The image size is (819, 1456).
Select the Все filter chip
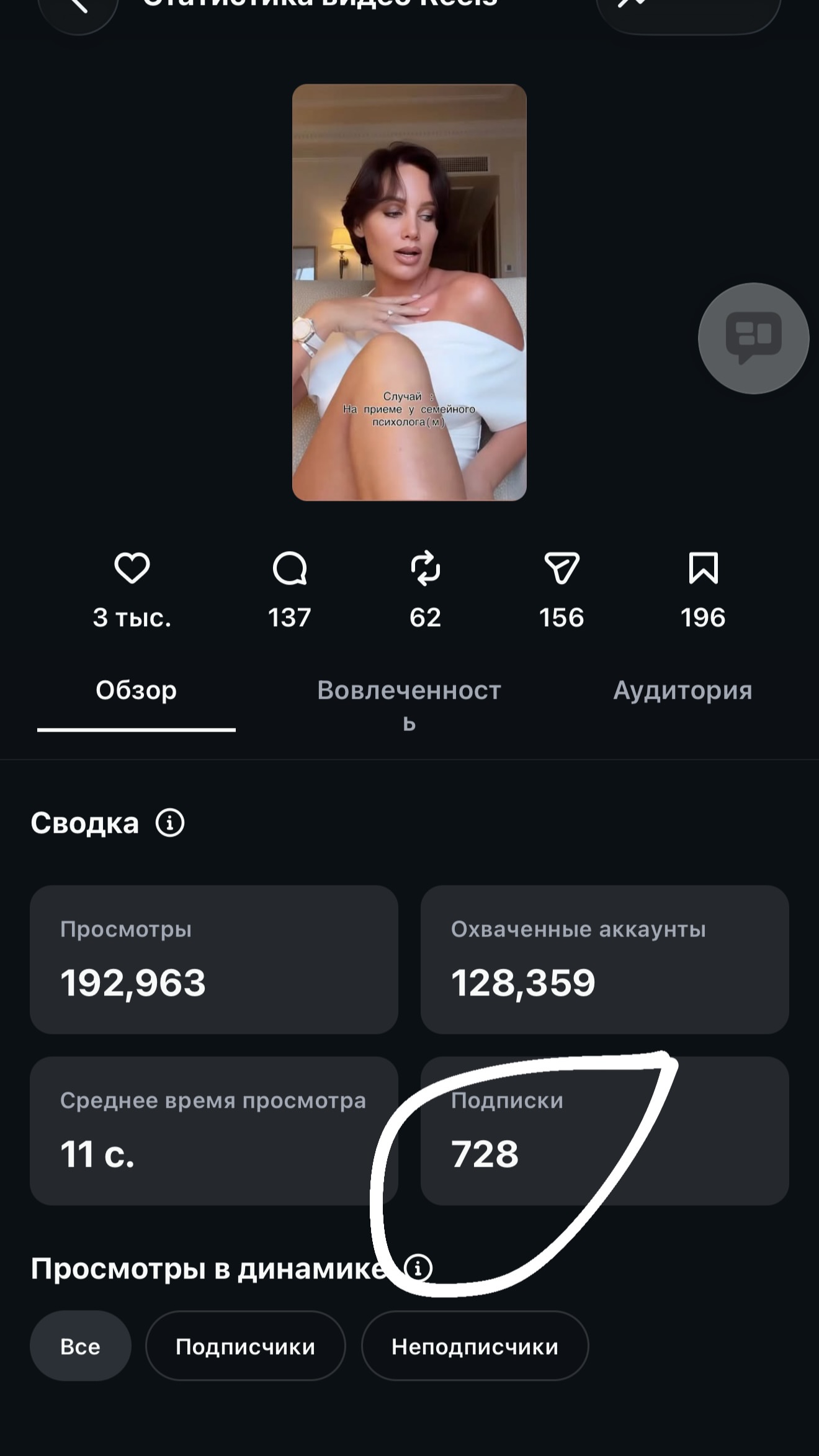click(x=81, y=1346)
